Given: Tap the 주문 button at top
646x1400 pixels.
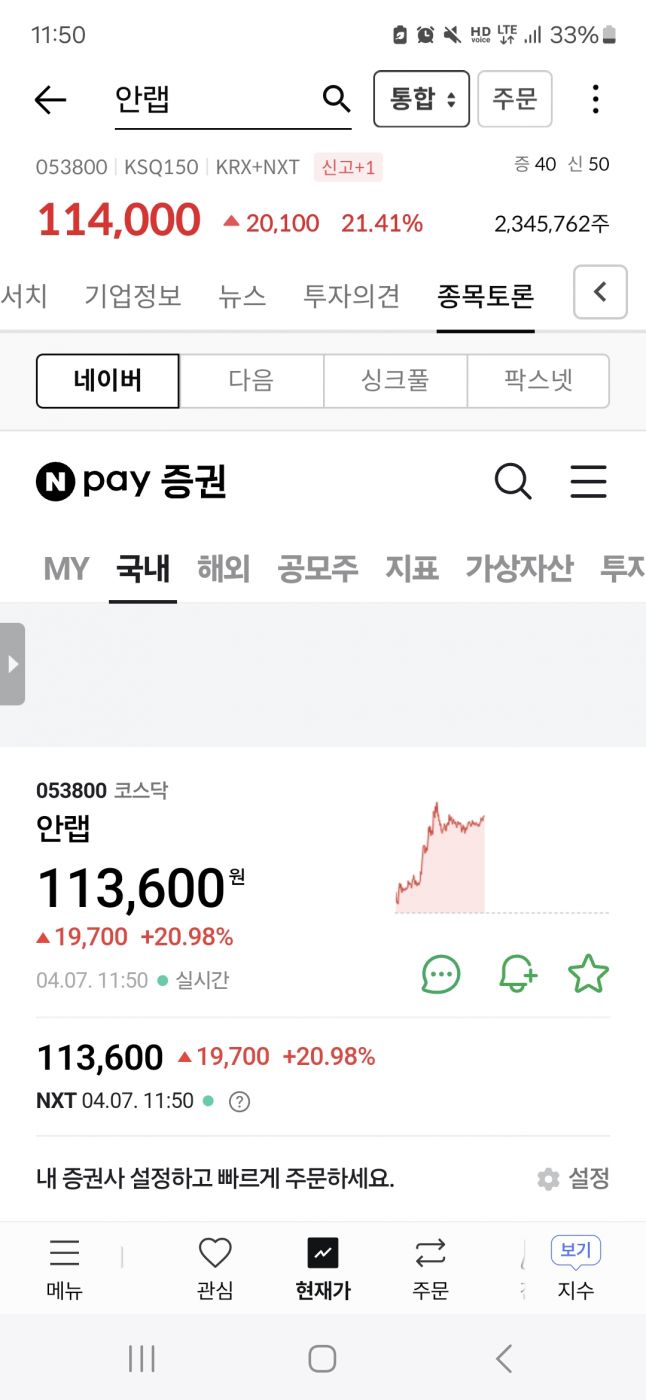Looking at the screenshot, I should [x=515, y=99].
